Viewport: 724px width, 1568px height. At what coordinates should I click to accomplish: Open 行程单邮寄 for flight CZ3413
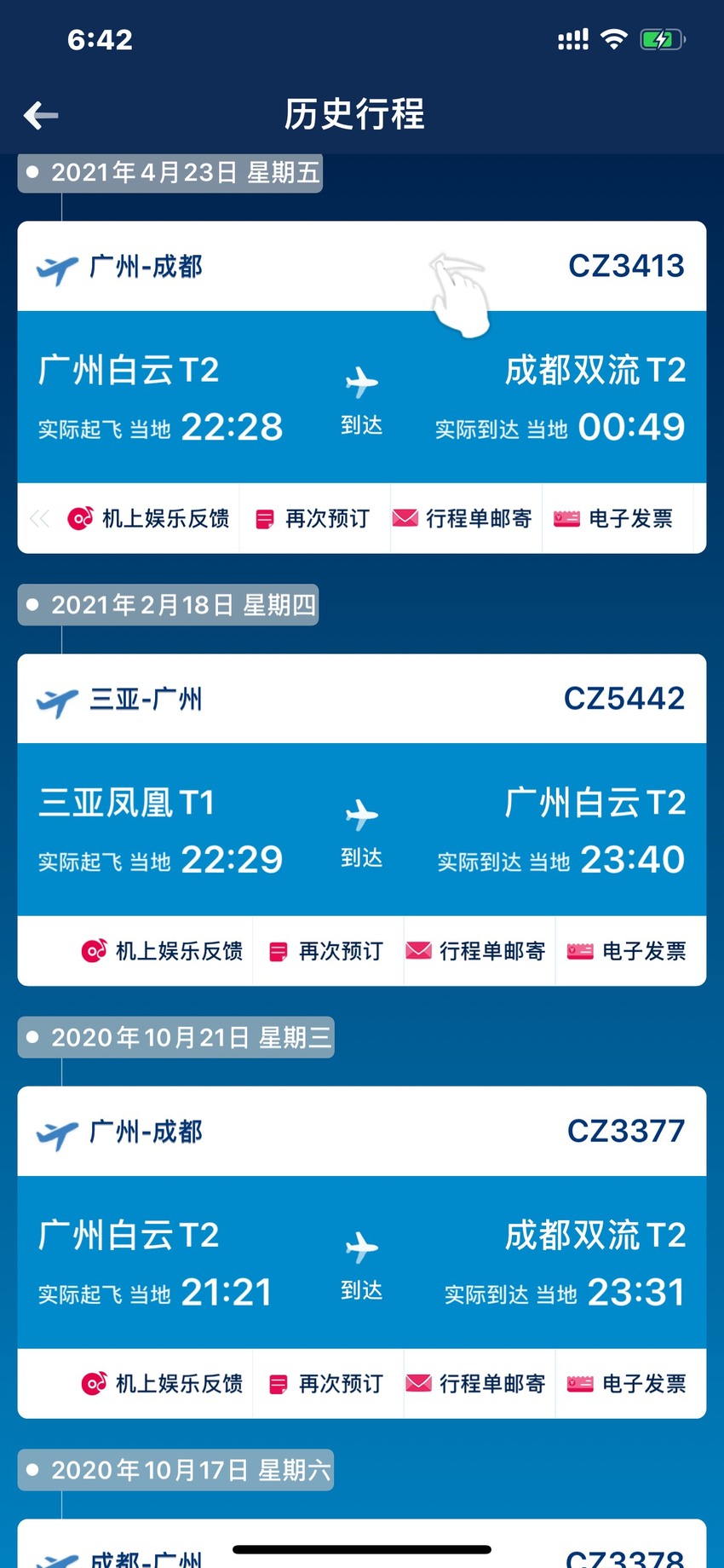[463, 518]
